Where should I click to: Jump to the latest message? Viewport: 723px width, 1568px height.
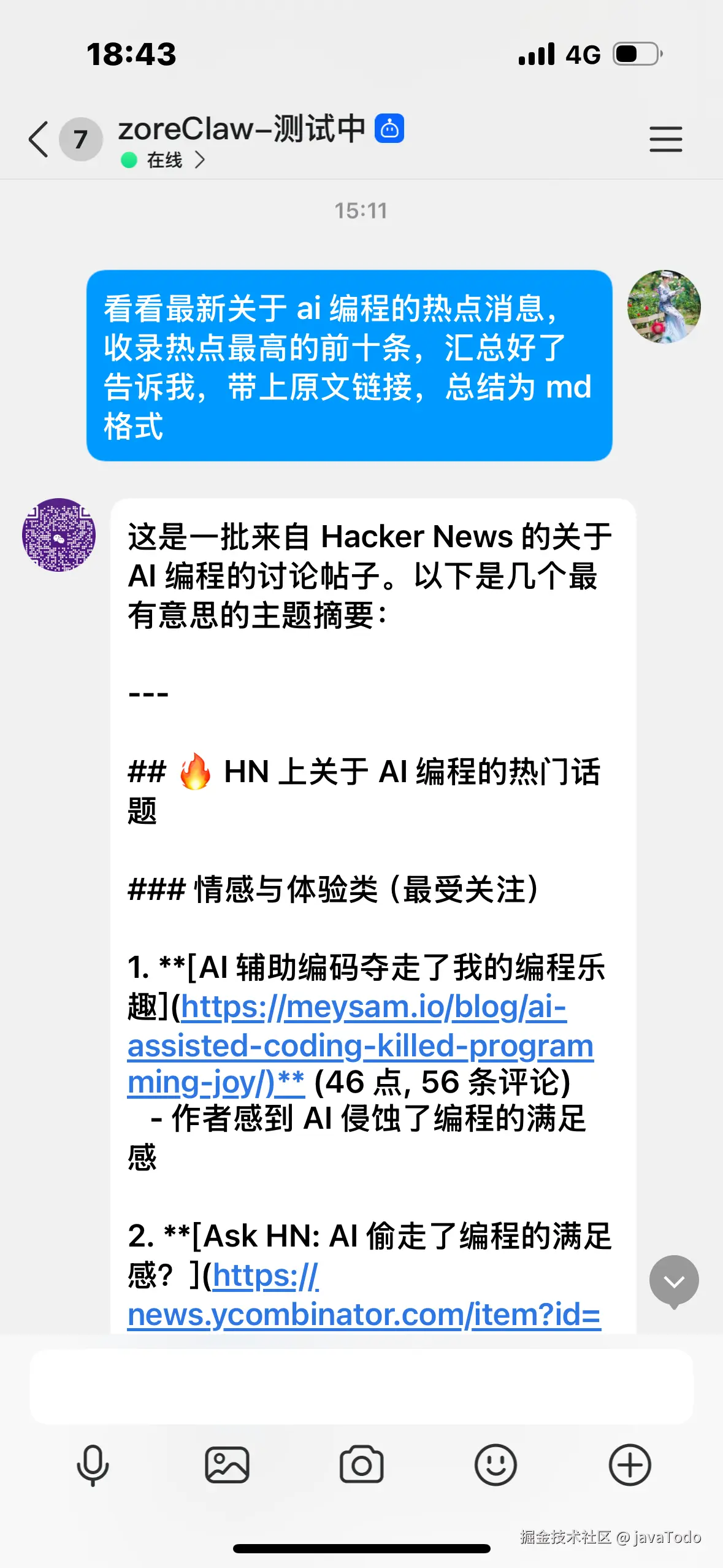point(674,1282)
